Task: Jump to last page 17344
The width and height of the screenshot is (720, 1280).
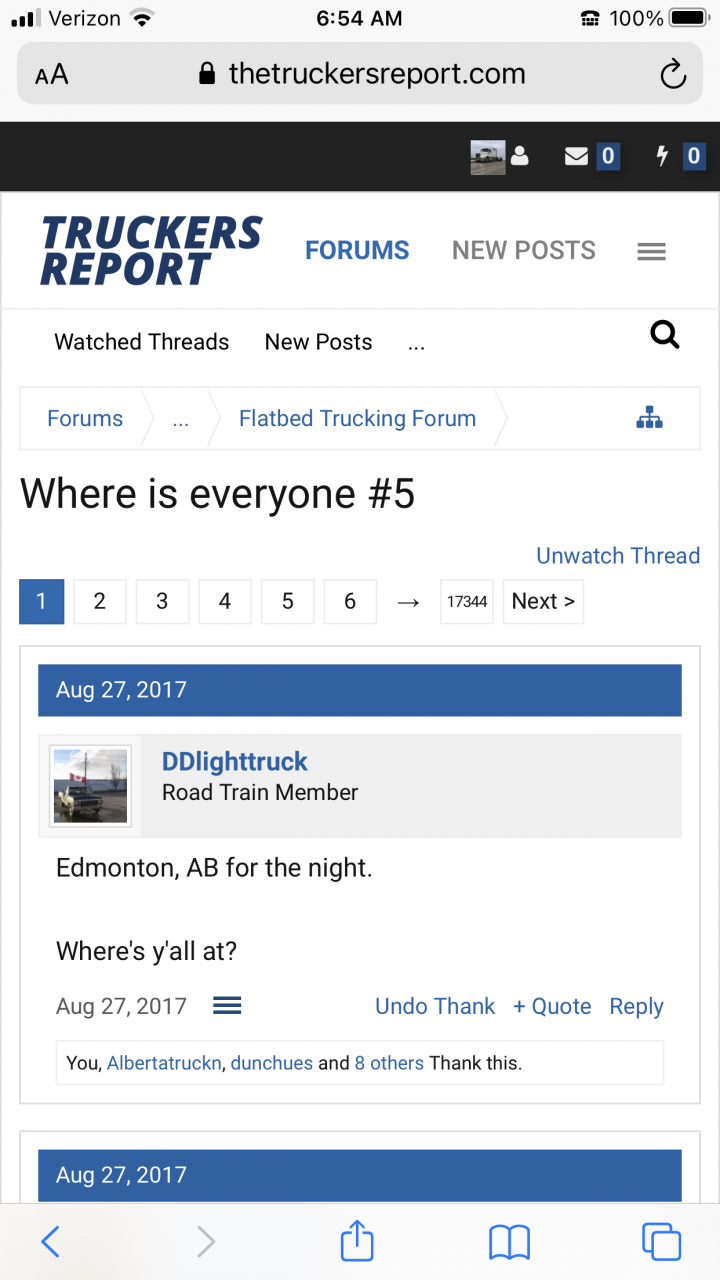Action: pyautogui.click(x=467, y=601)
